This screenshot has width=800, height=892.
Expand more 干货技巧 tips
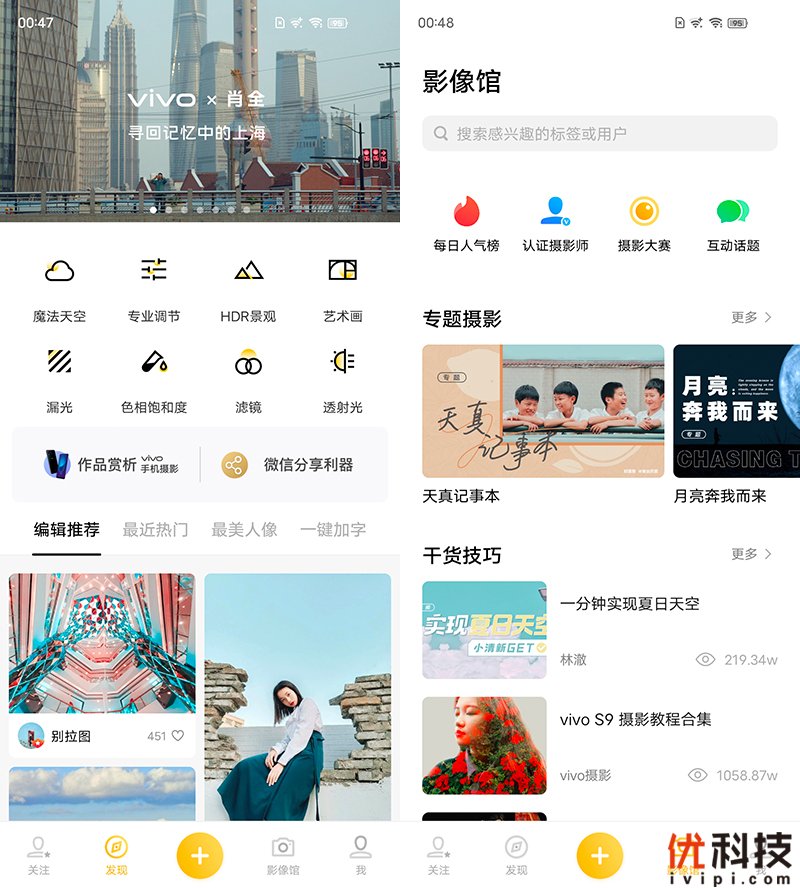click(x=751, y=554)
